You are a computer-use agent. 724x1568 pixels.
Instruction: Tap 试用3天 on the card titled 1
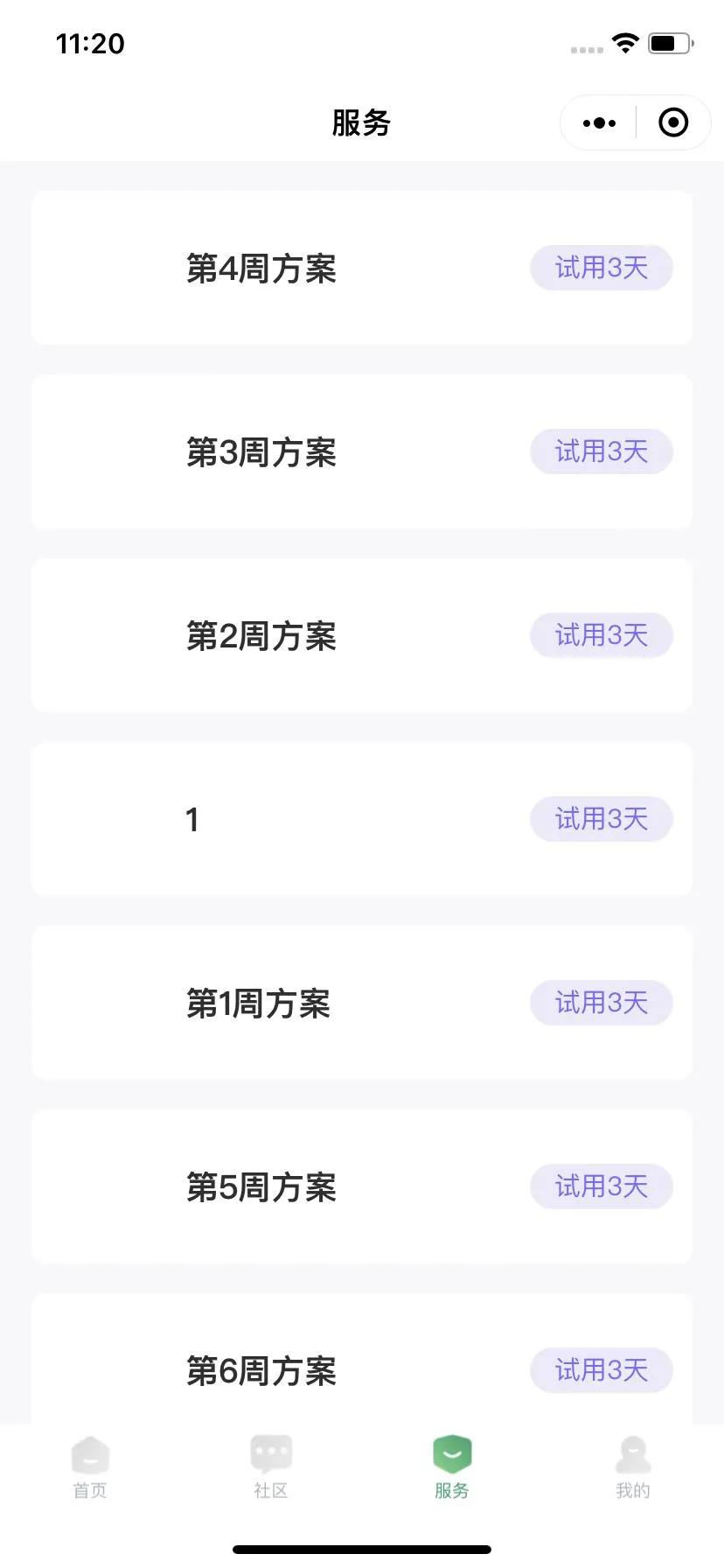point(601,819)
